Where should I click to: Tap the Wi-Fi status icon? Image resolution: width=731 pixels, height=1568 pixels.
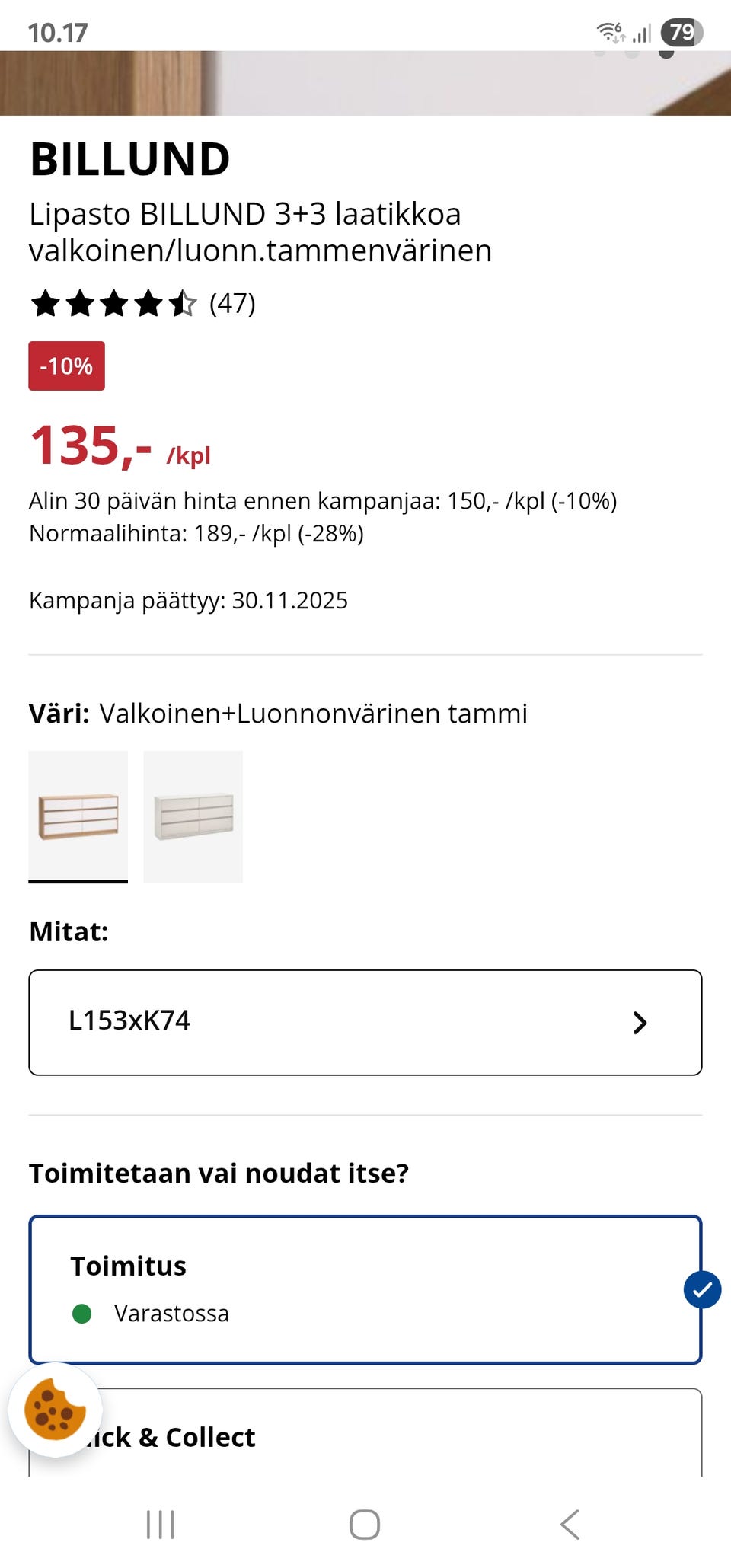click(x=609, y=32)
